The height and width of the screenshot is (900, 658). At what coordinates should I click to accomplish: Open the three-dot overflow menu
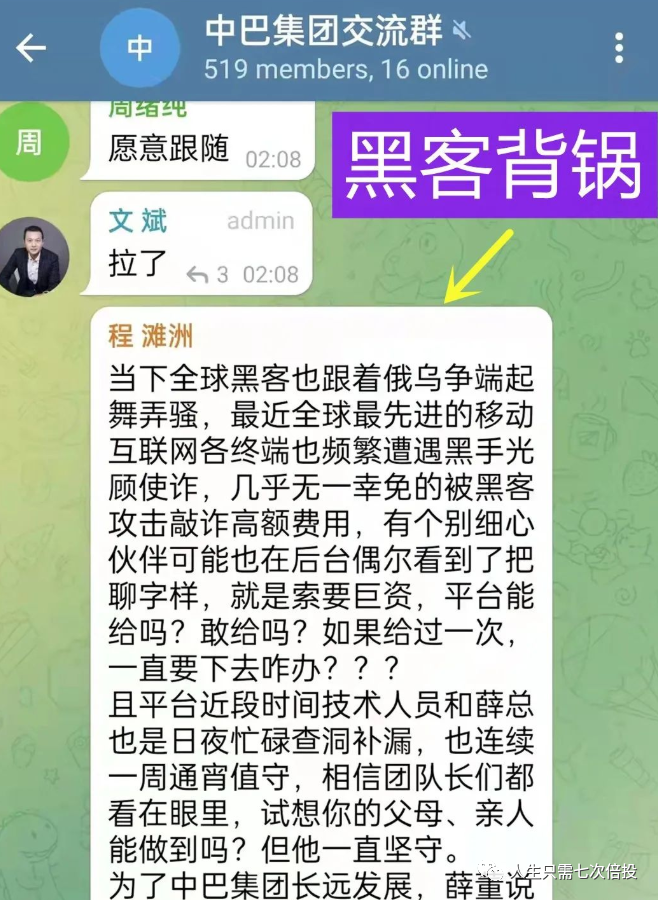[620, 47]
